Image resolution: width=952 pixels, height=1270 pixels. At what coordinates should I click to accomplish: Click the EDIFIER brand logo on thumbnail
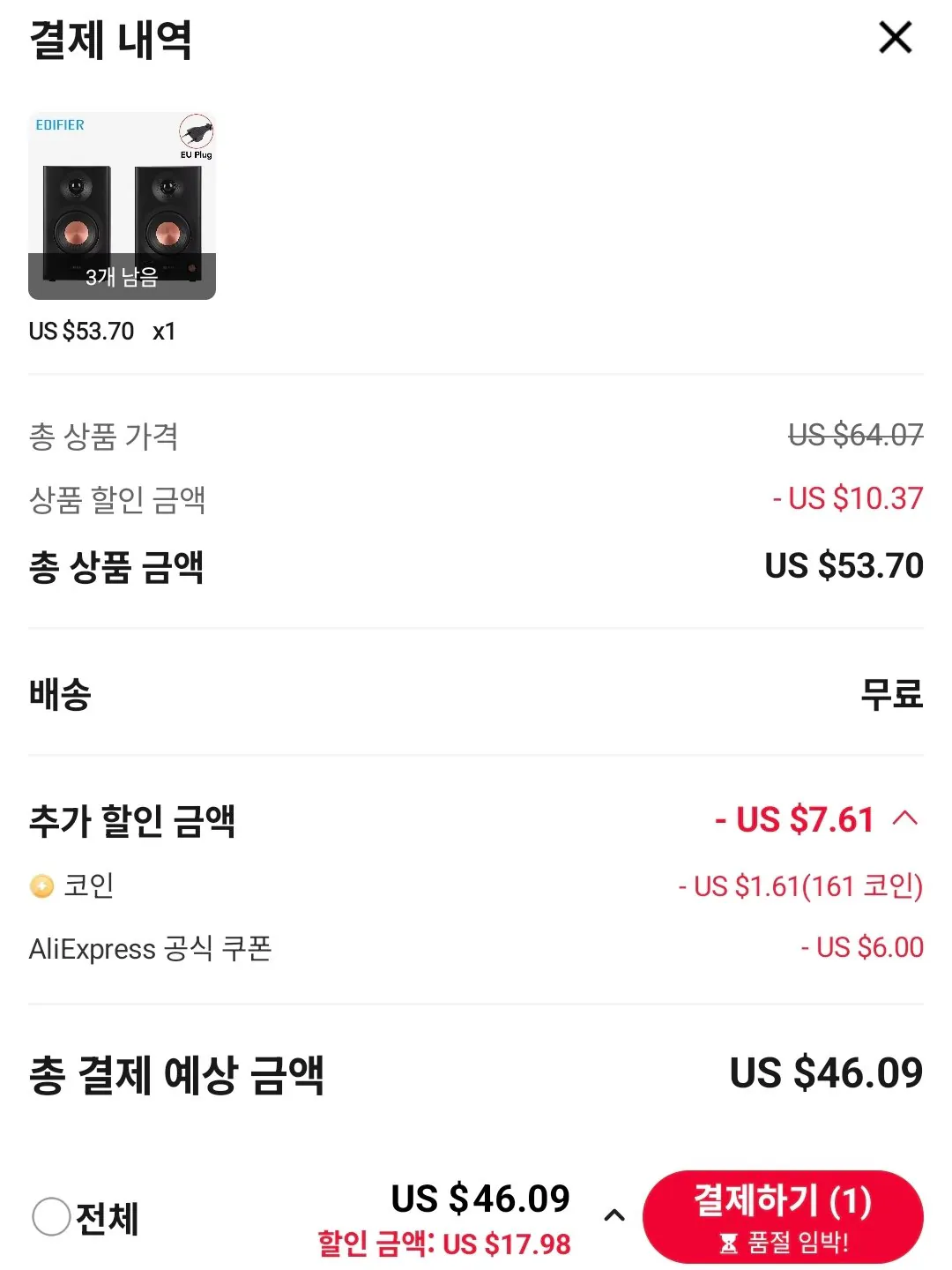[x=58, y=124]
